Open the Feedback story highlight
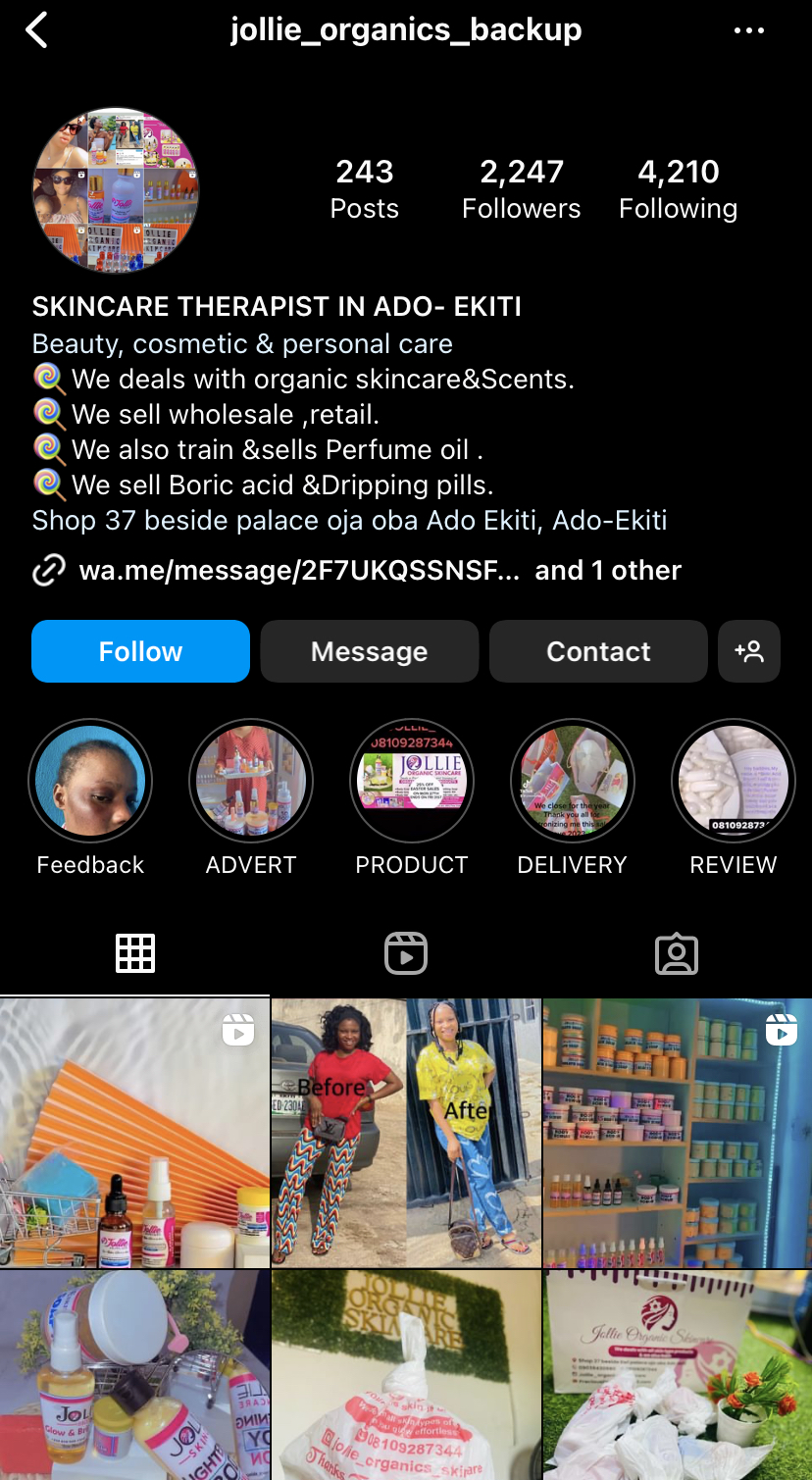The image size is (812, 1480). (x=90, y=780)
